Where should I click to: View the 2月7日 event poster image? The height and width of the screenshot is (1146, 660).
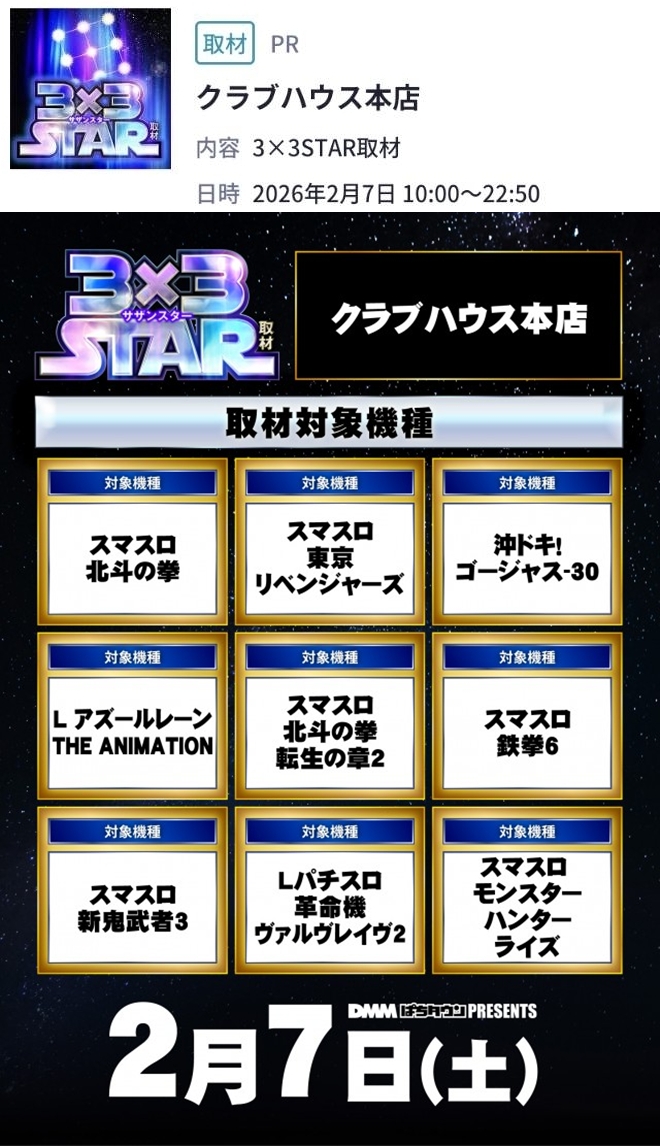330,678
